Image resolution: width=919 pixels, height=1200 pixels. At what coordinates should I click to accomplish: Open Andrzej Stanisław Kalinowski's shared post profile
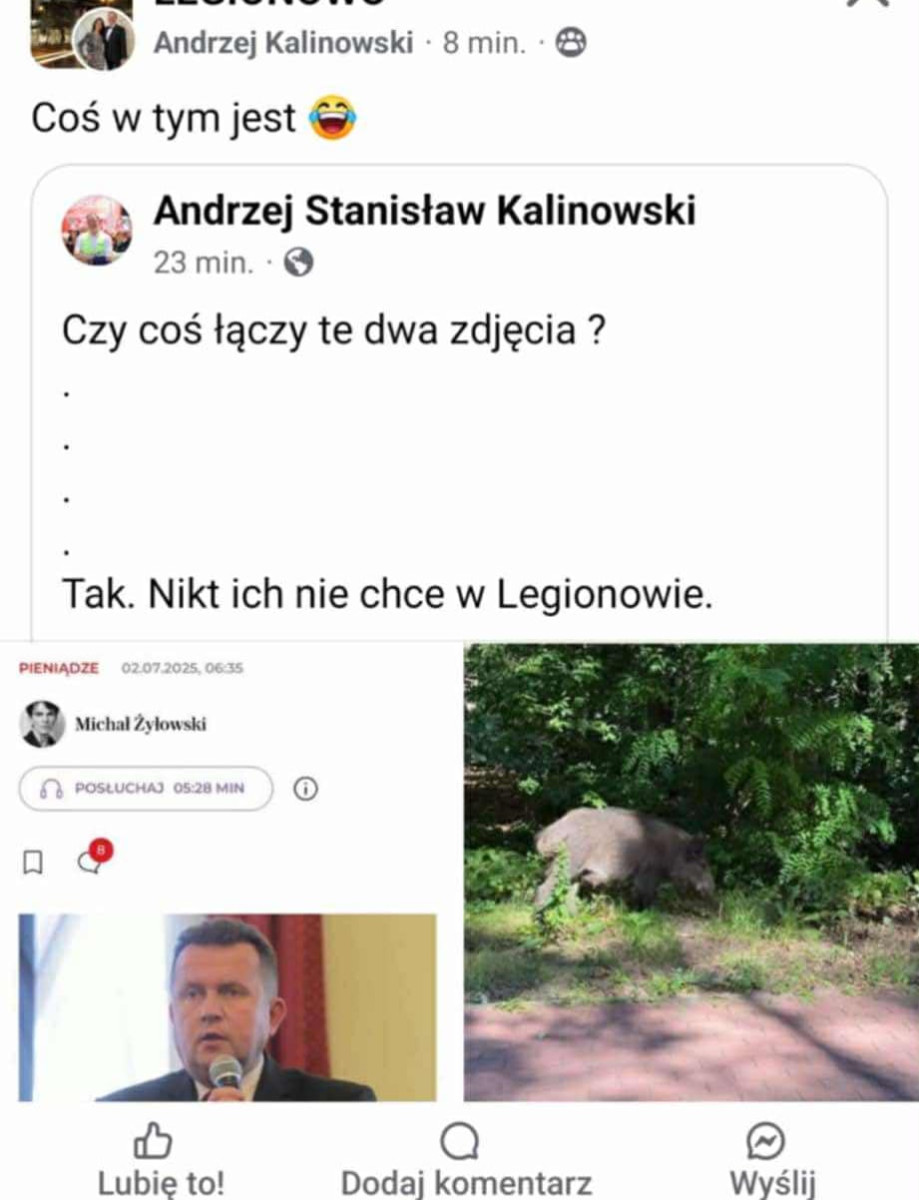tap(424, 212)
